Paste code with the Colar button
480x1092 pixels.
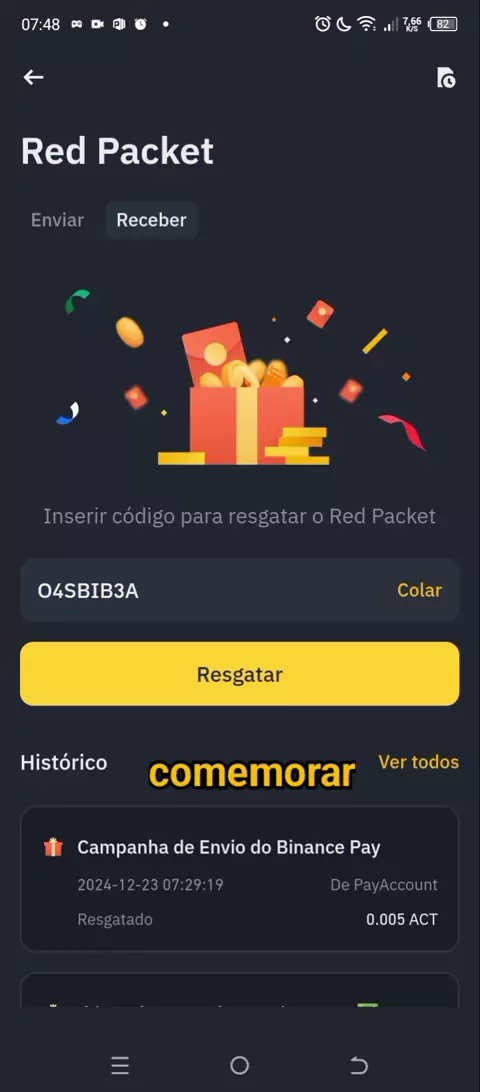(x=419, y=590)
